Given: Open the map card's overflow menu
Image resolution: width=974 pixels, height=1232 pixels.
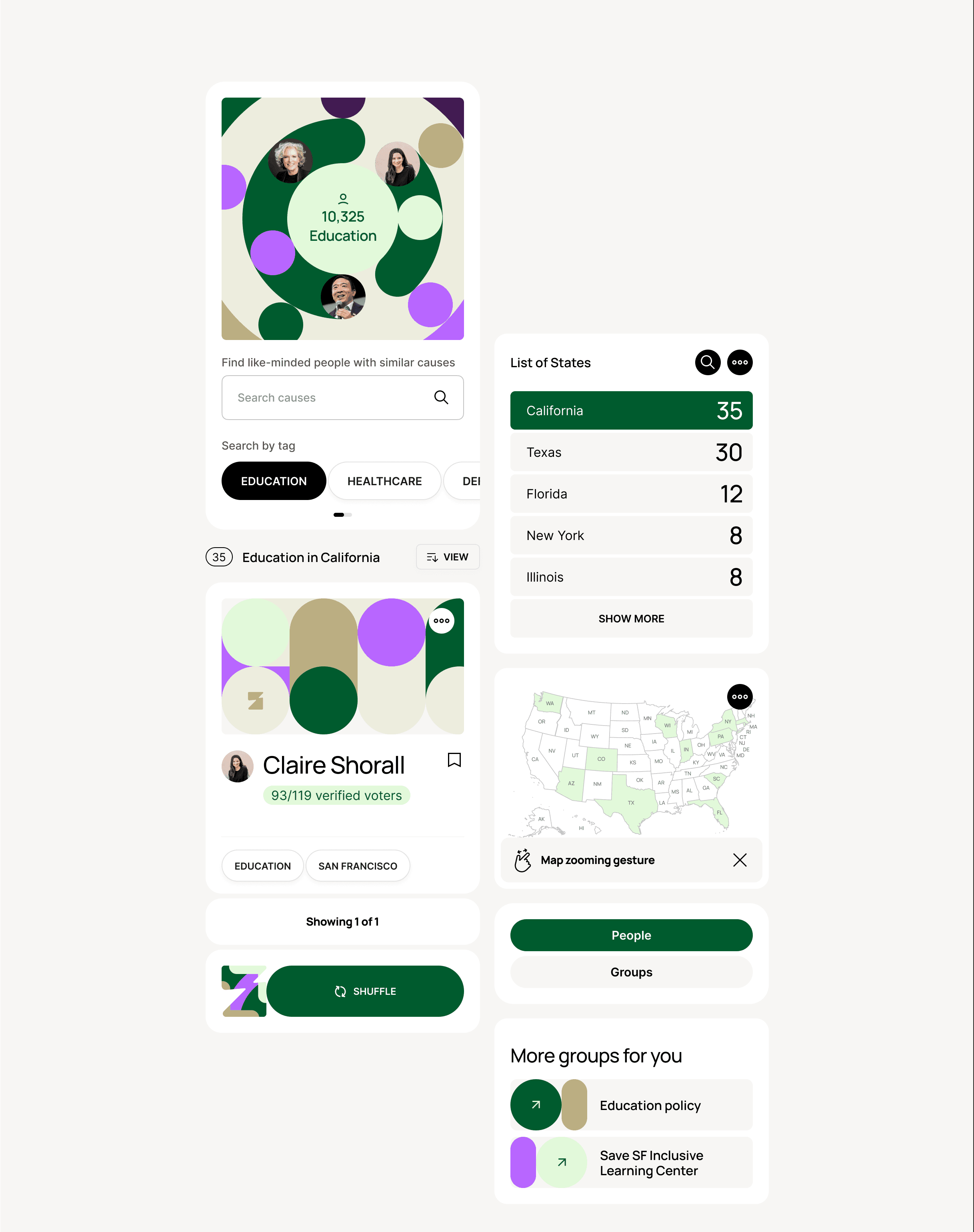Looking at the screenshot, I should point(740,696).
